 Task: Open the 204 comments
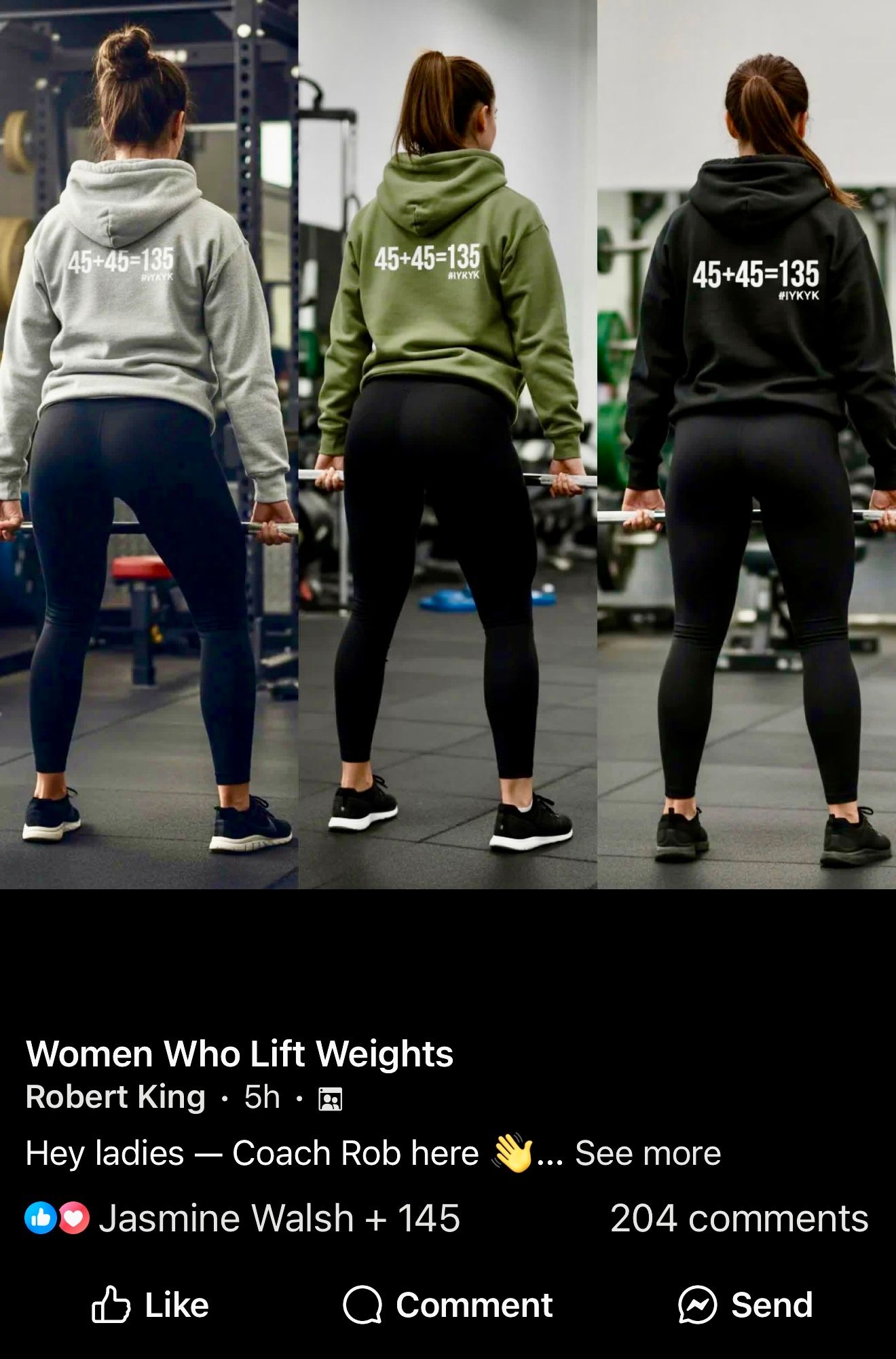click(739, 1218)
